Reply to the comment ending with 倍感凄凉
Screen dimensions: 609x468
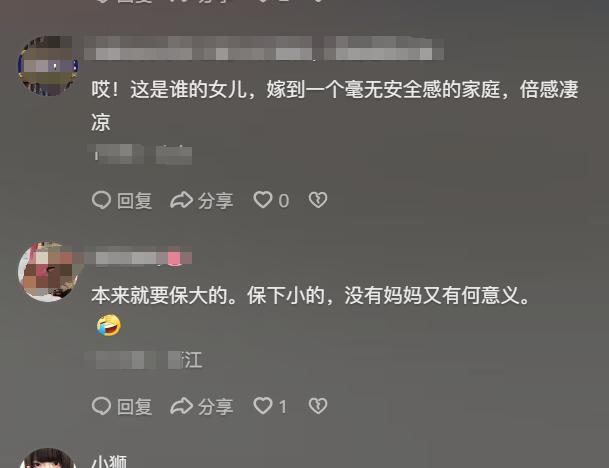(122, 201)
